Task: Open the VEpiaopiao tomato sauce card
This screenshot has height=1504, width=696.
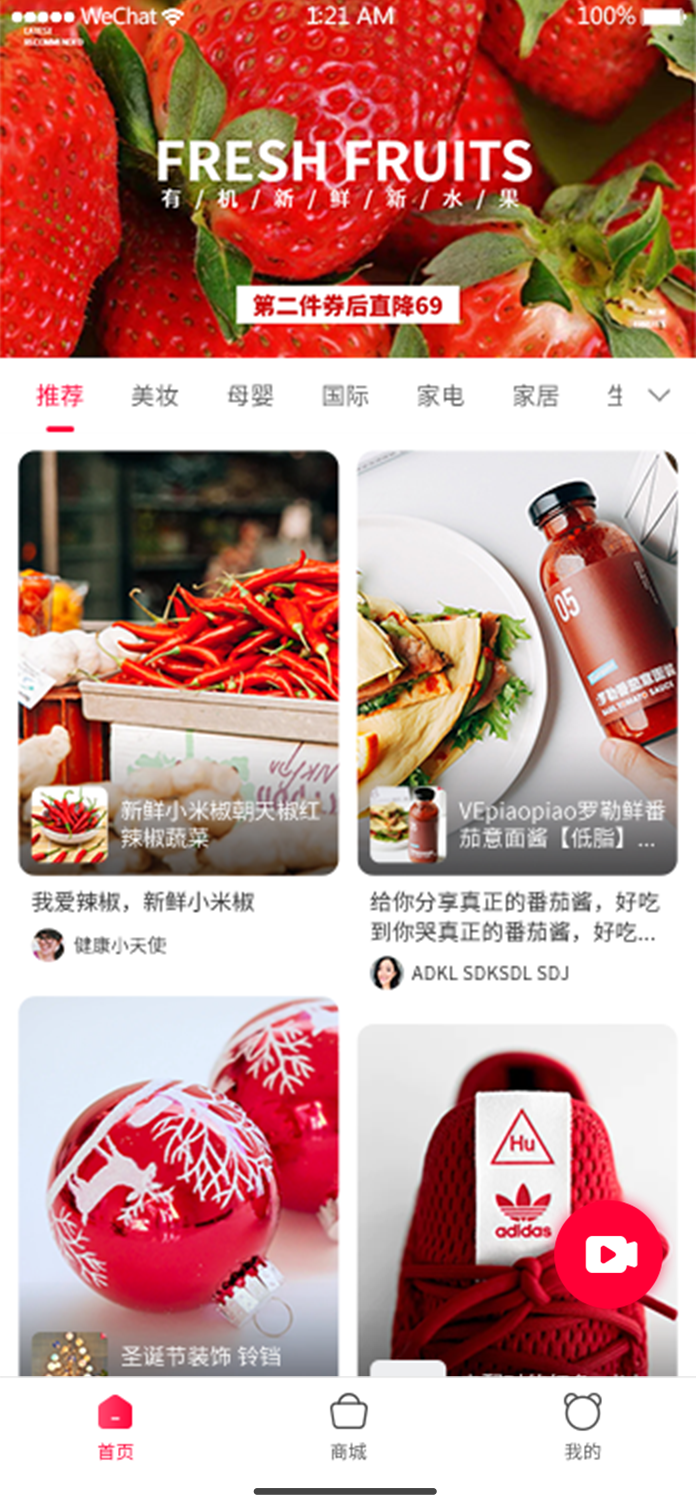Action: pos(517,660)
